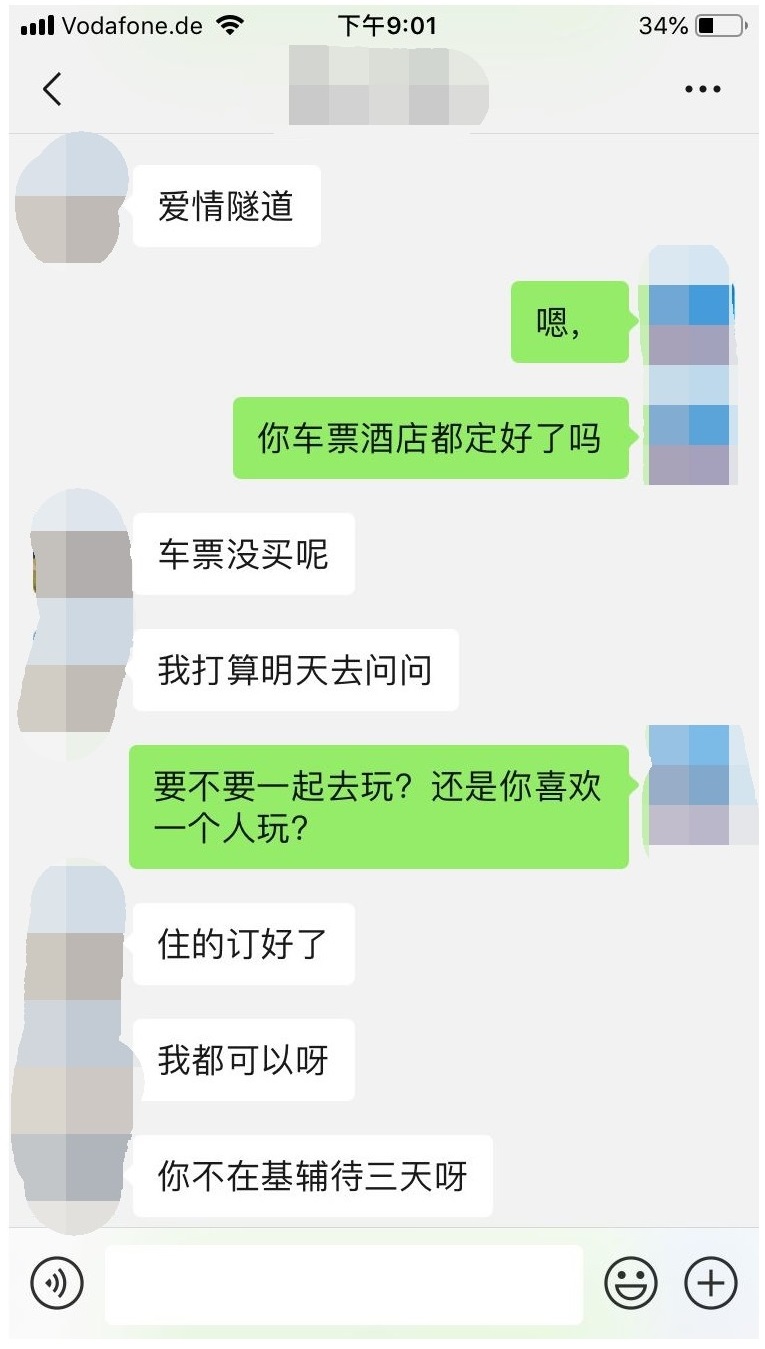This screenshot has height=1349, width=765.
Task: Open the emoji sticker panel
Action: pos(631,1283)
